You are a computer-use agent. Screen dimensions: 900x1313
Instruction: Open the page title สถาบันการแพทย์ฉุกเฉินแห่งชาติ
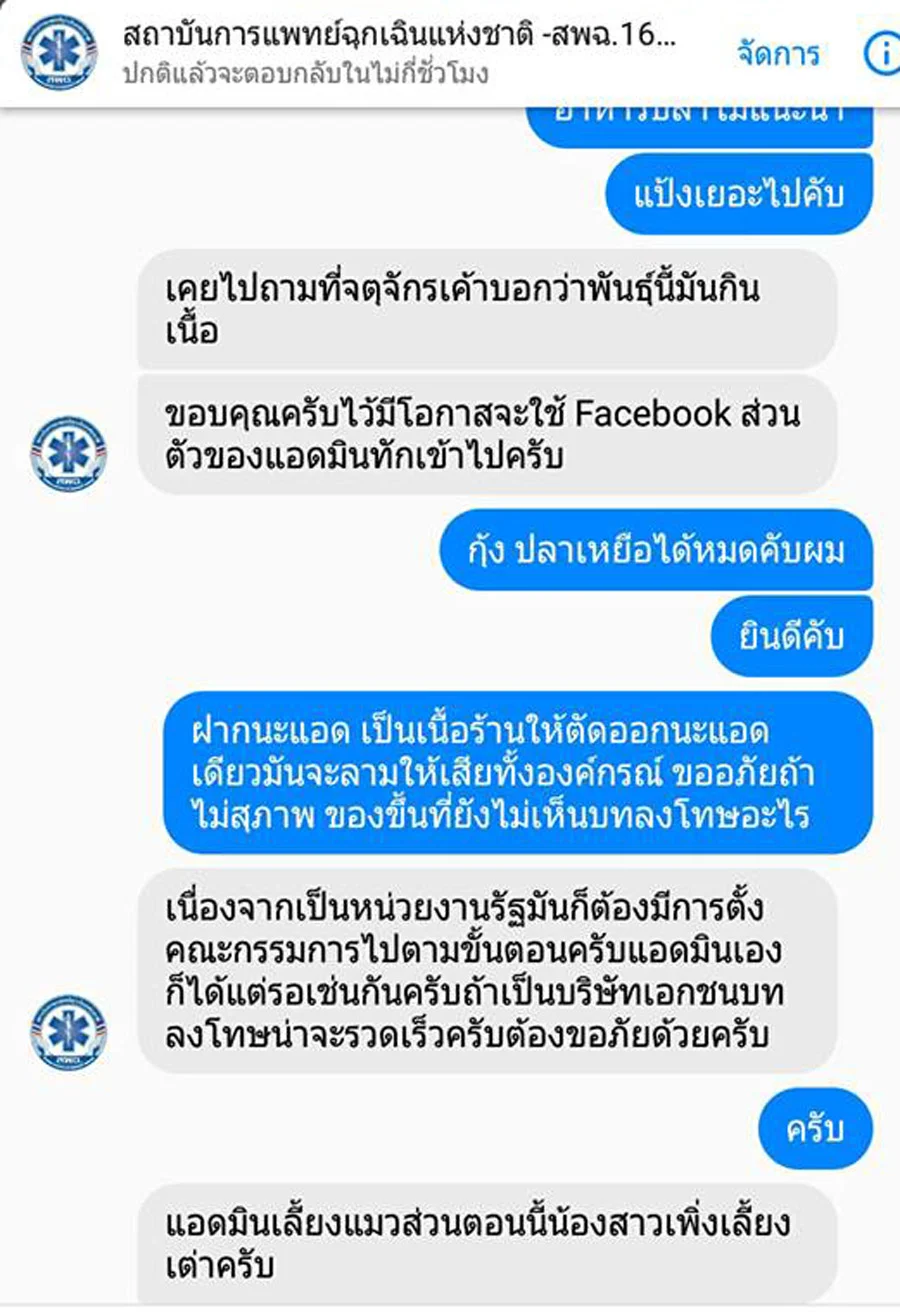400,37
